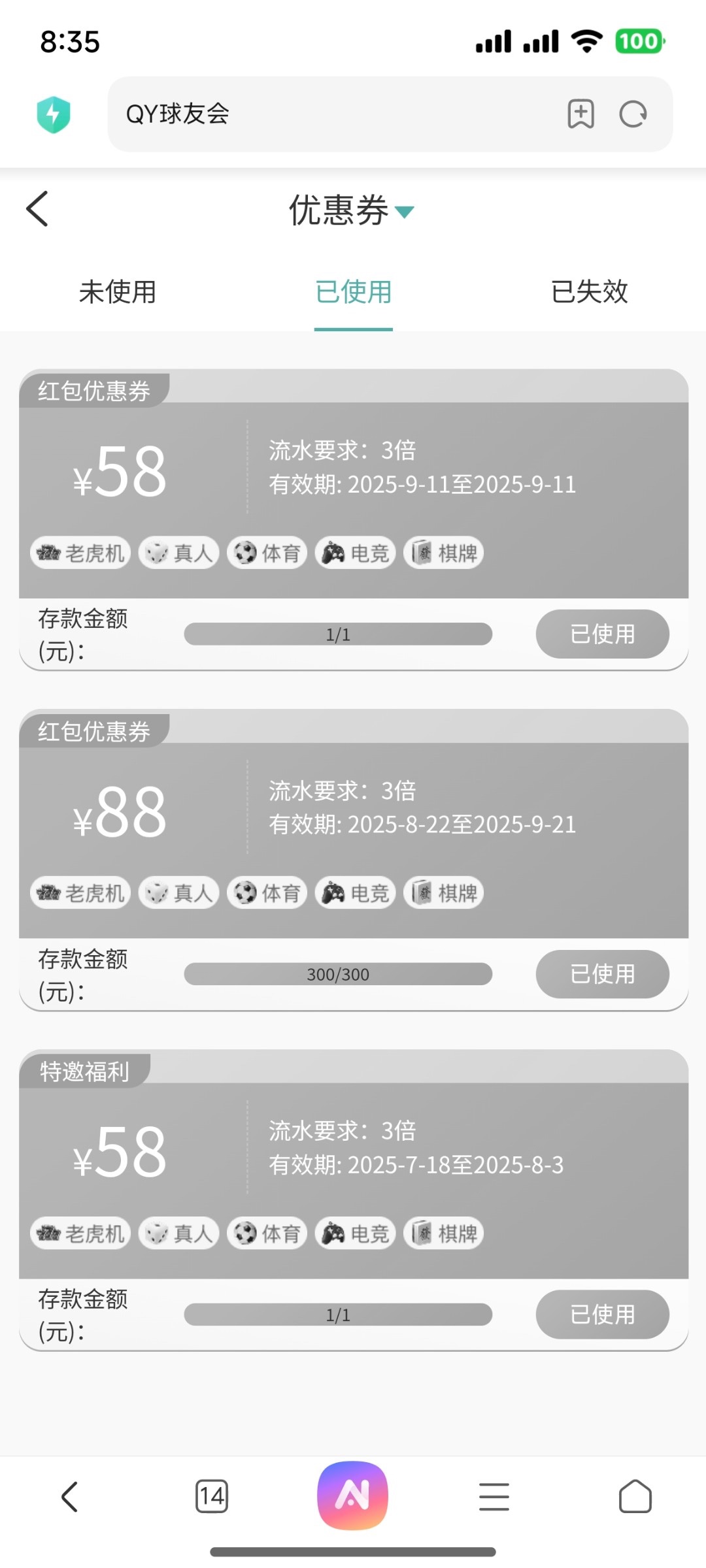
Task: Add this page to bookmarks
Action: click(x=580, y=114)
